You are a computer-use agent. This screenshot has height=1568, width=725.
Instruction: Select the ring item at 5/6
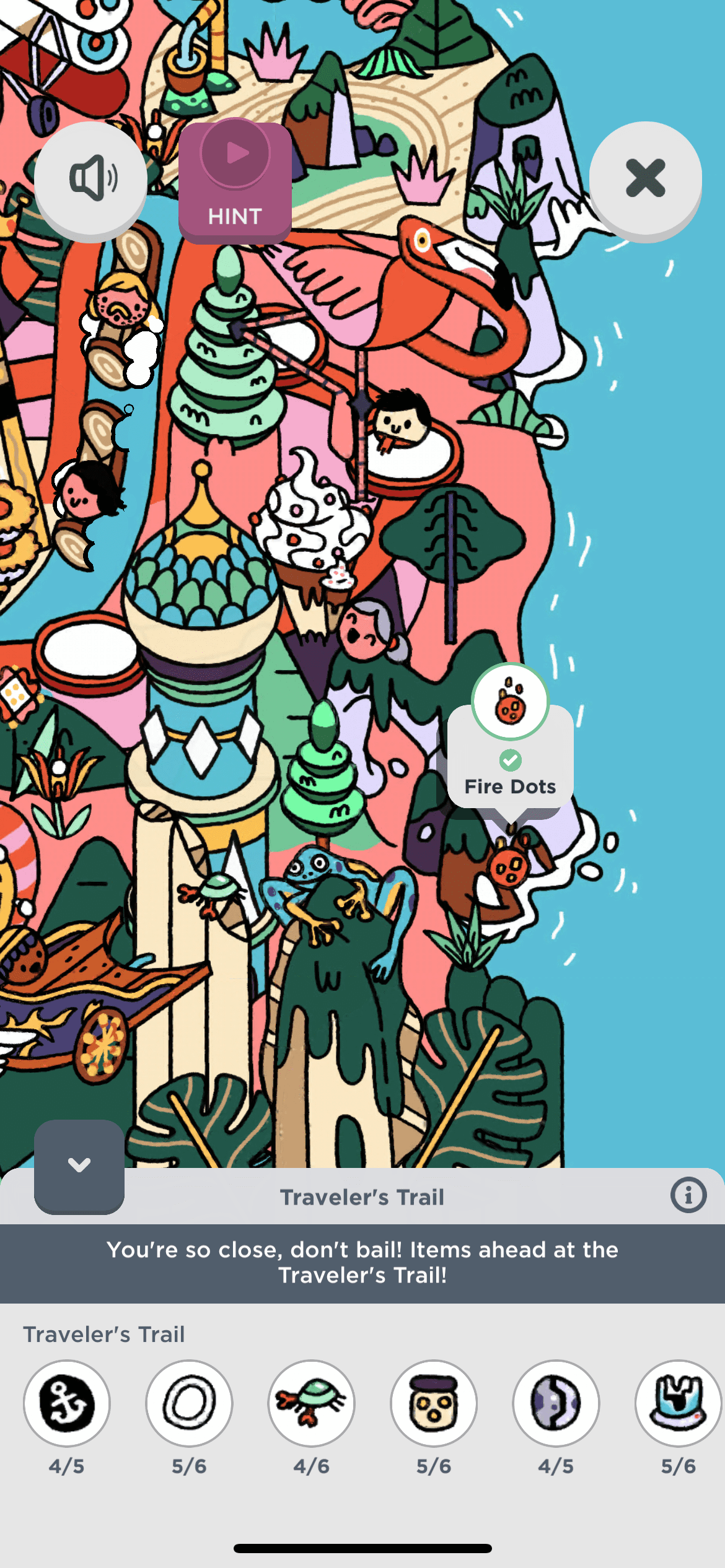(189, 1403)
